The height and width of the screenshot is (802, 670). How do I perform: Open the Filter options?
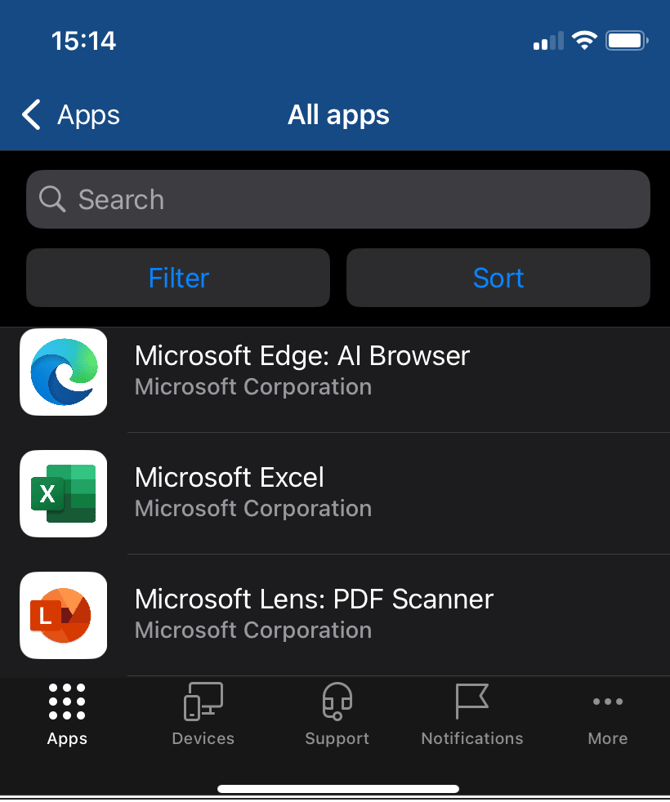pyautogui.click(x=178, y=278)
